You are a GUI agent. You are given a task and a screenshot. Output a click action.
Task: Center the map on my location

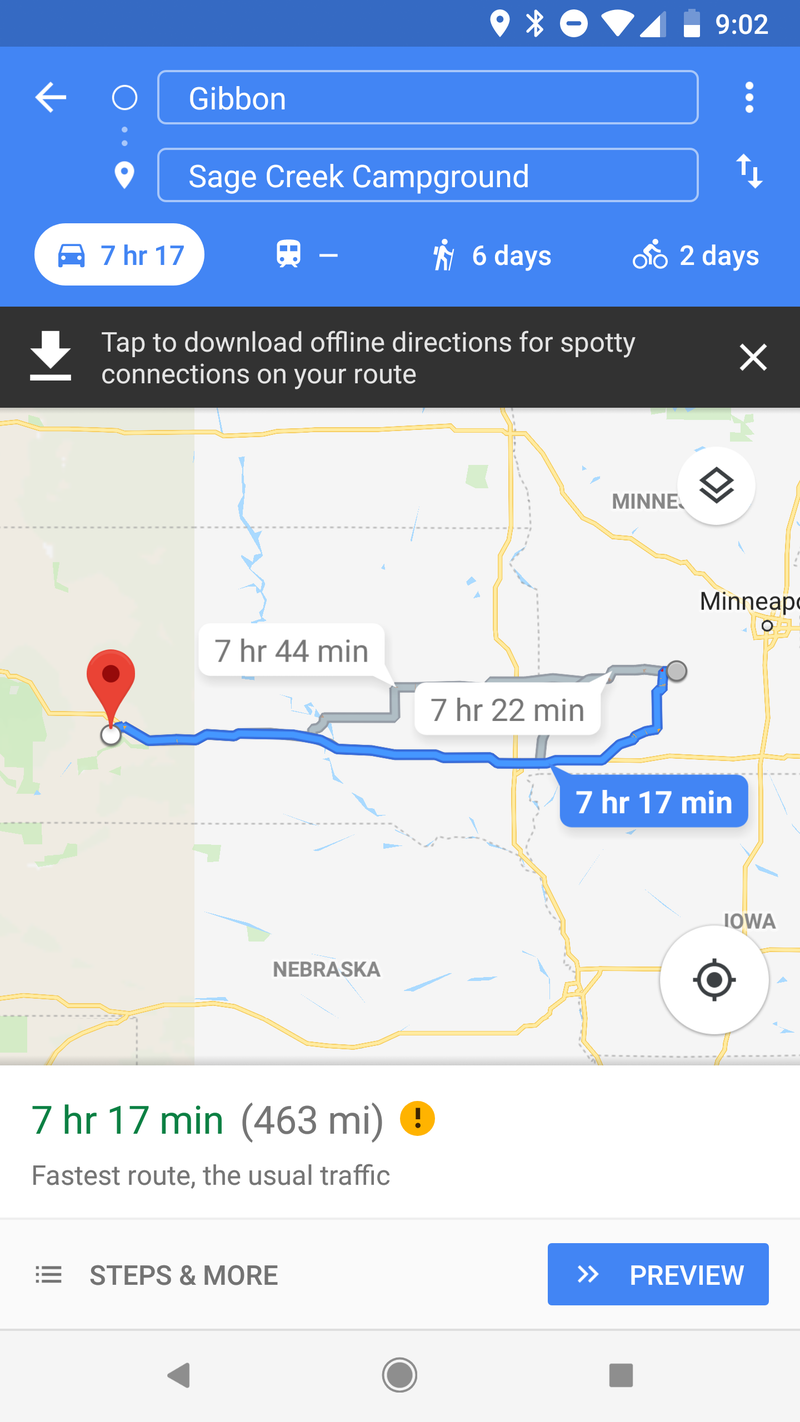coord(714,979)
